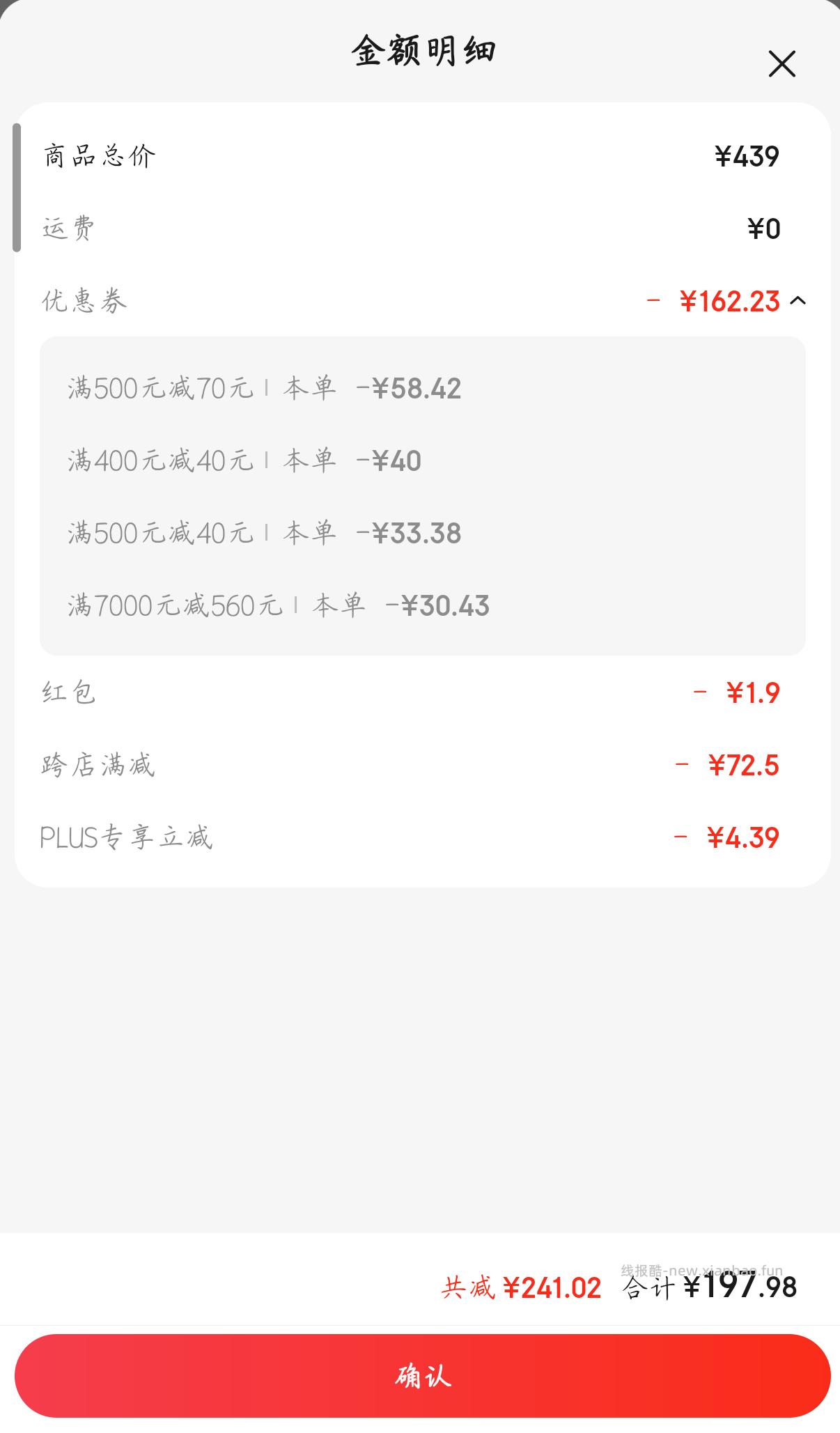The image size is (840, 1433).
Task: Tap the 确认 button
Action: (422, 1375)
